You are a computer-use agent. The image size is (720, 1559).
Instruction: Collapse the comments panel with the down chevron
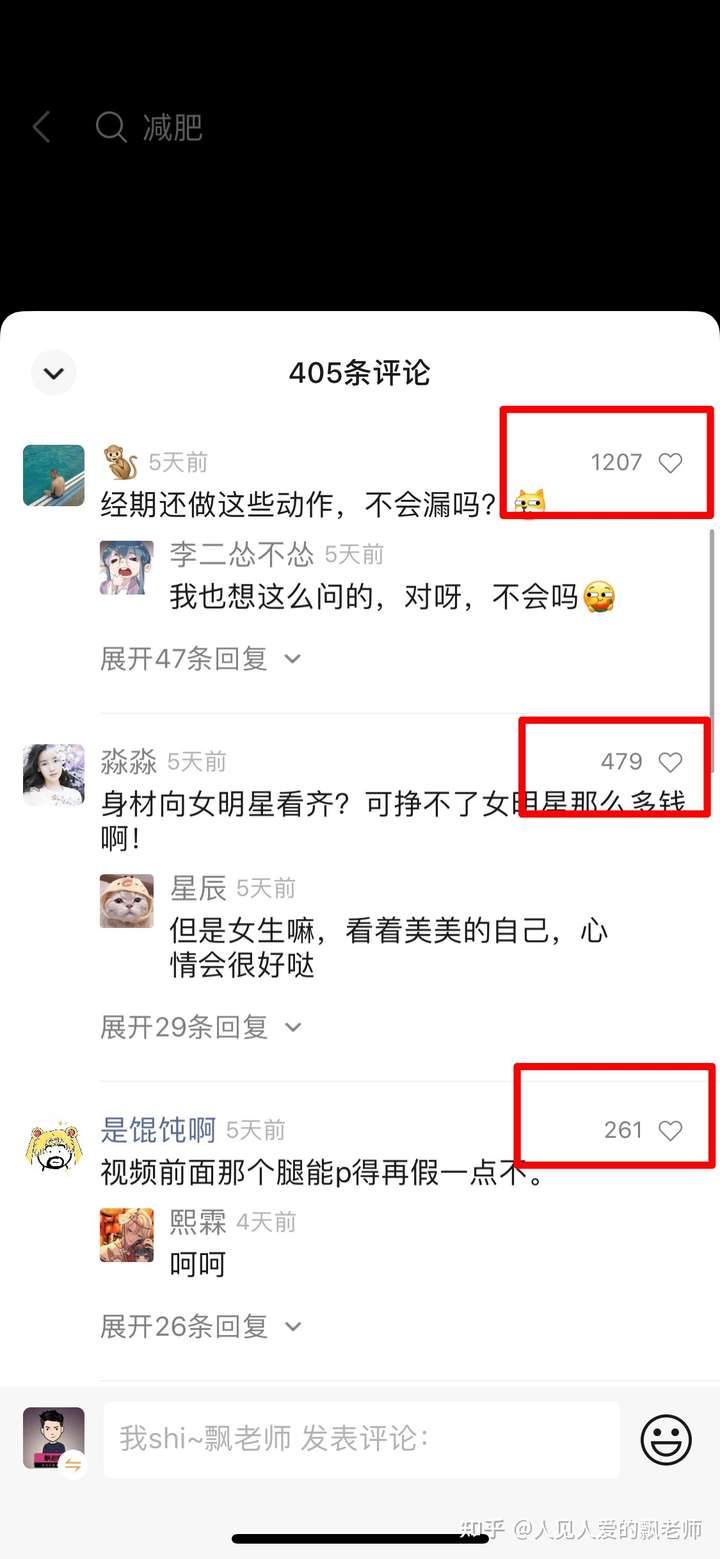(x=53, y=374)
